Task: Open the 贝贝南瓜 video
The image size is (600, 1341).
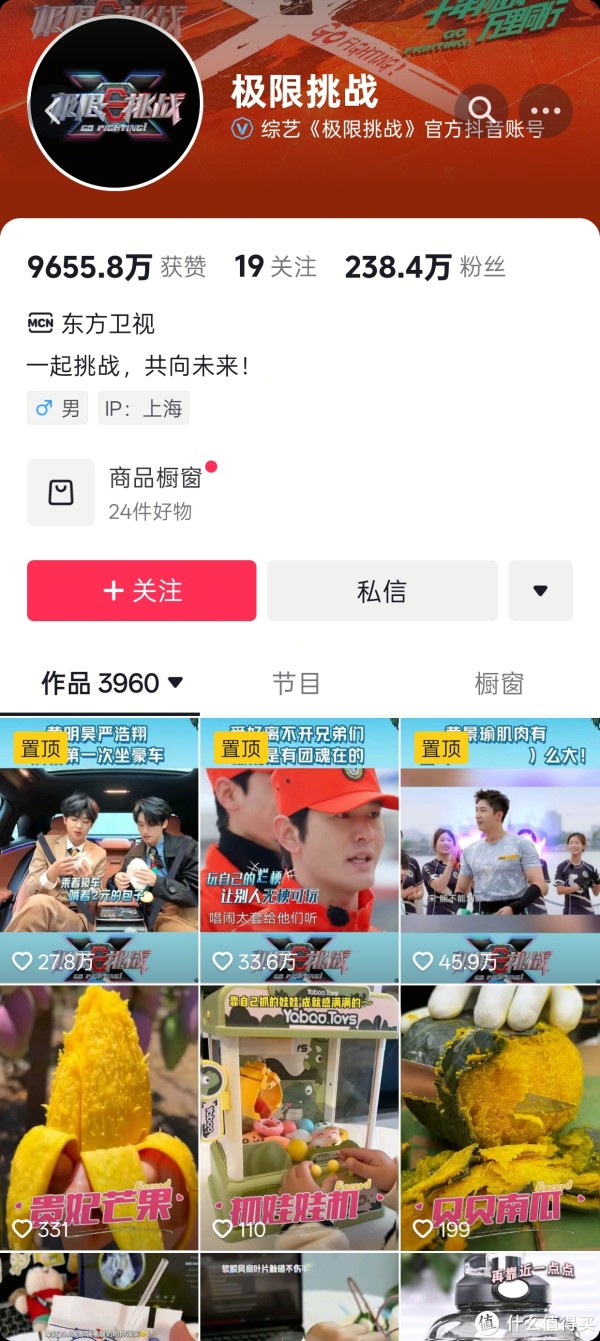Action: pos(500,1117)
